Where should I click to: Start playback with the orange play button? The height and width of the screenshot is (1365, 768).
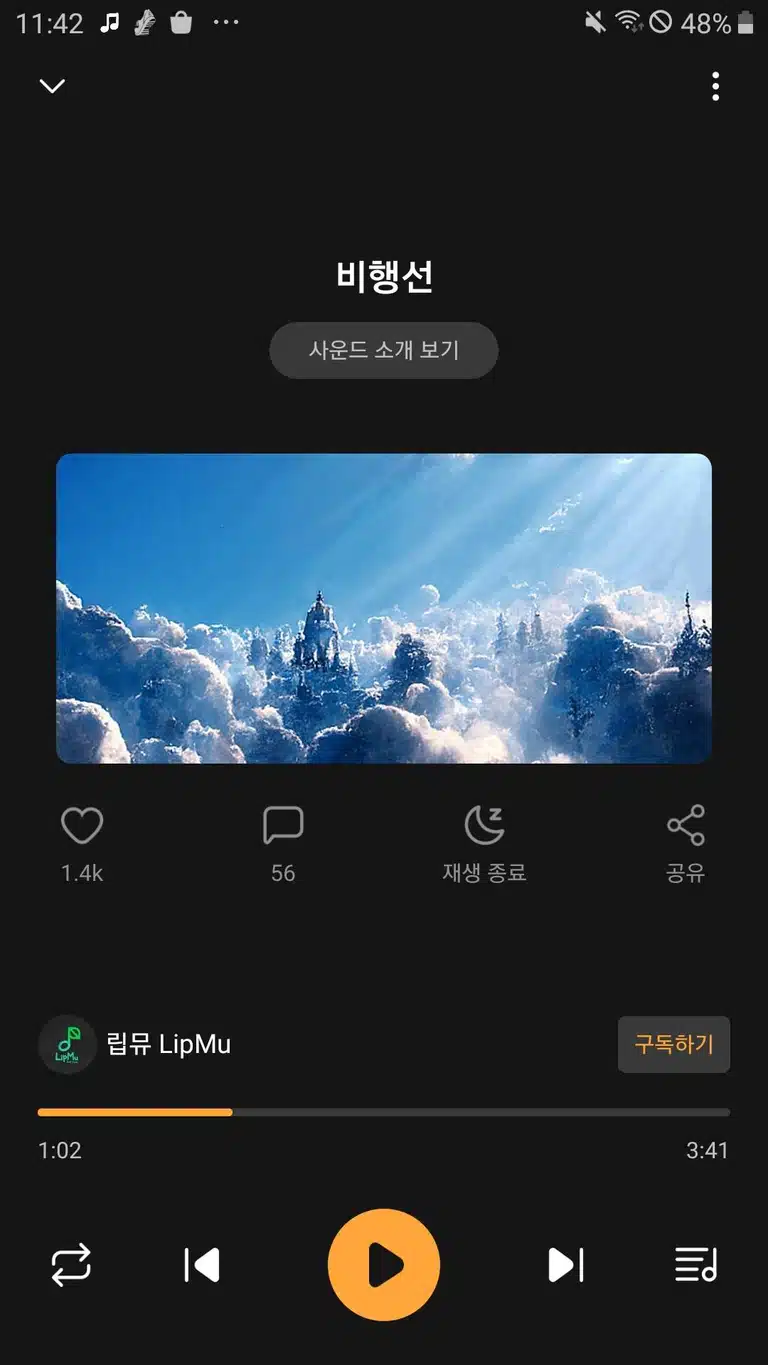[384, 1265]
